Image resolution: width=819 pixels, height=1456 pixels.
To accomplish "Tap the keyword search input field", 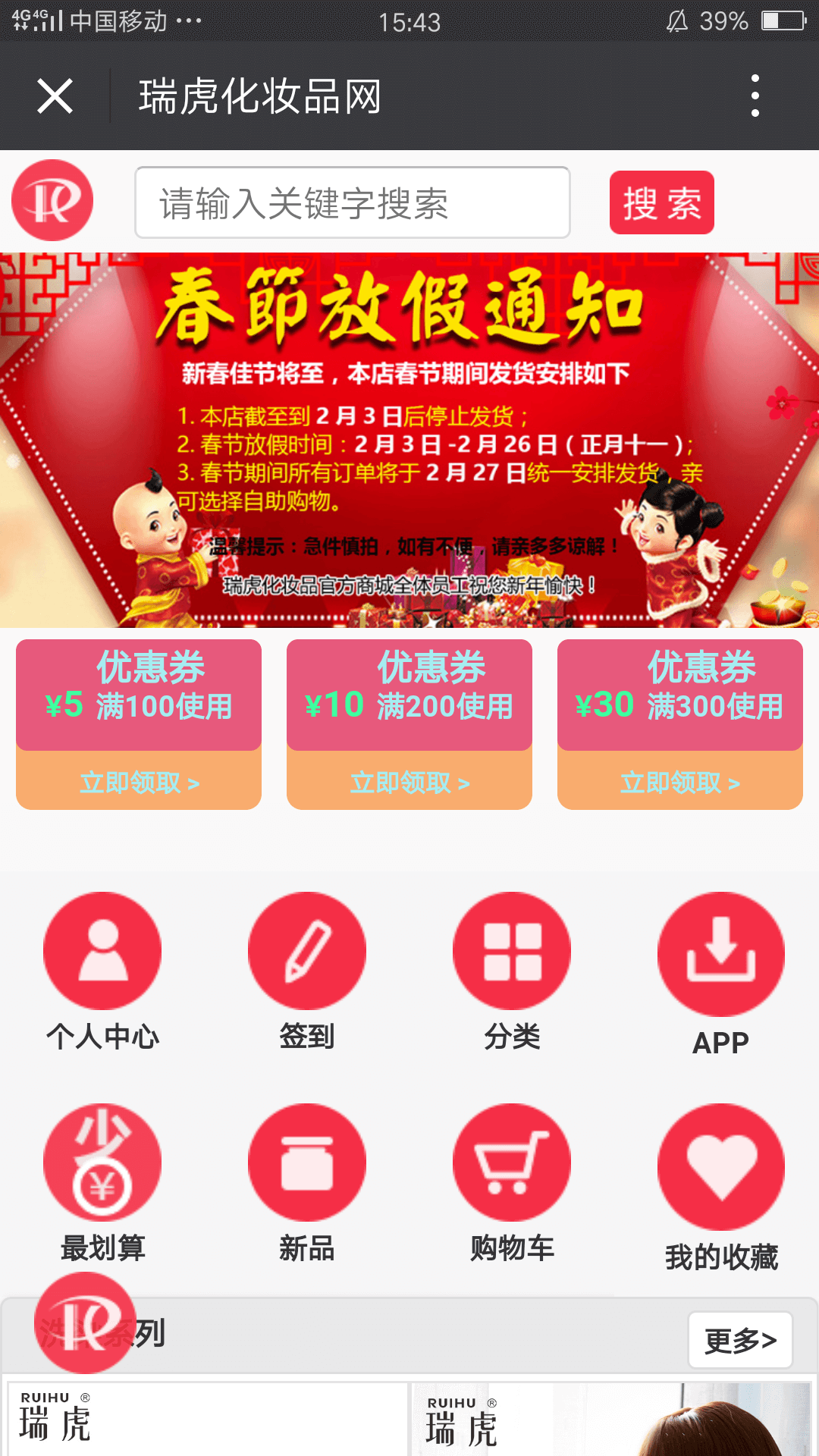I will click(x=352, y=202).
